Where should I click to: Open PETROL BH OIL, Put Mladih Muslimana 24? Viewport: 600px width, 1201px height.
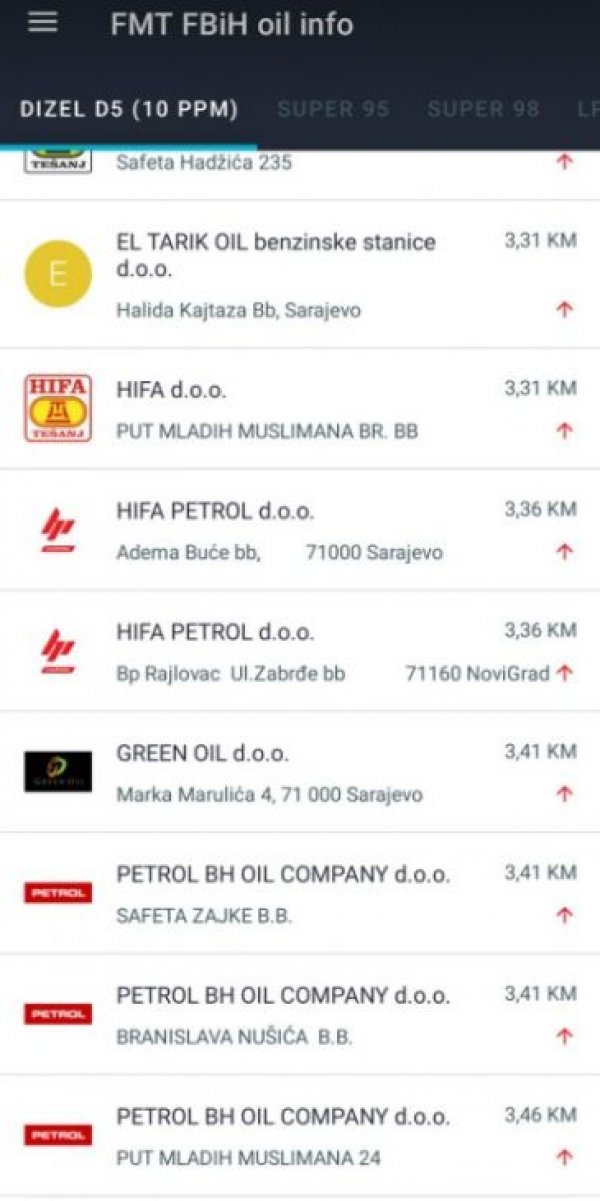click(x=300, y=1136)
